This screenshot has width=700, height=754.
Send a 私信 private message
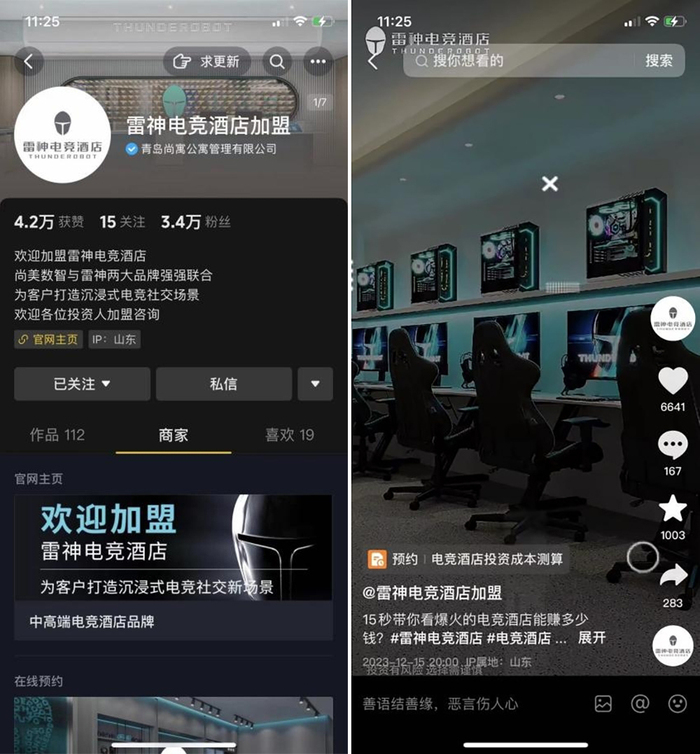tap(223, 383)
